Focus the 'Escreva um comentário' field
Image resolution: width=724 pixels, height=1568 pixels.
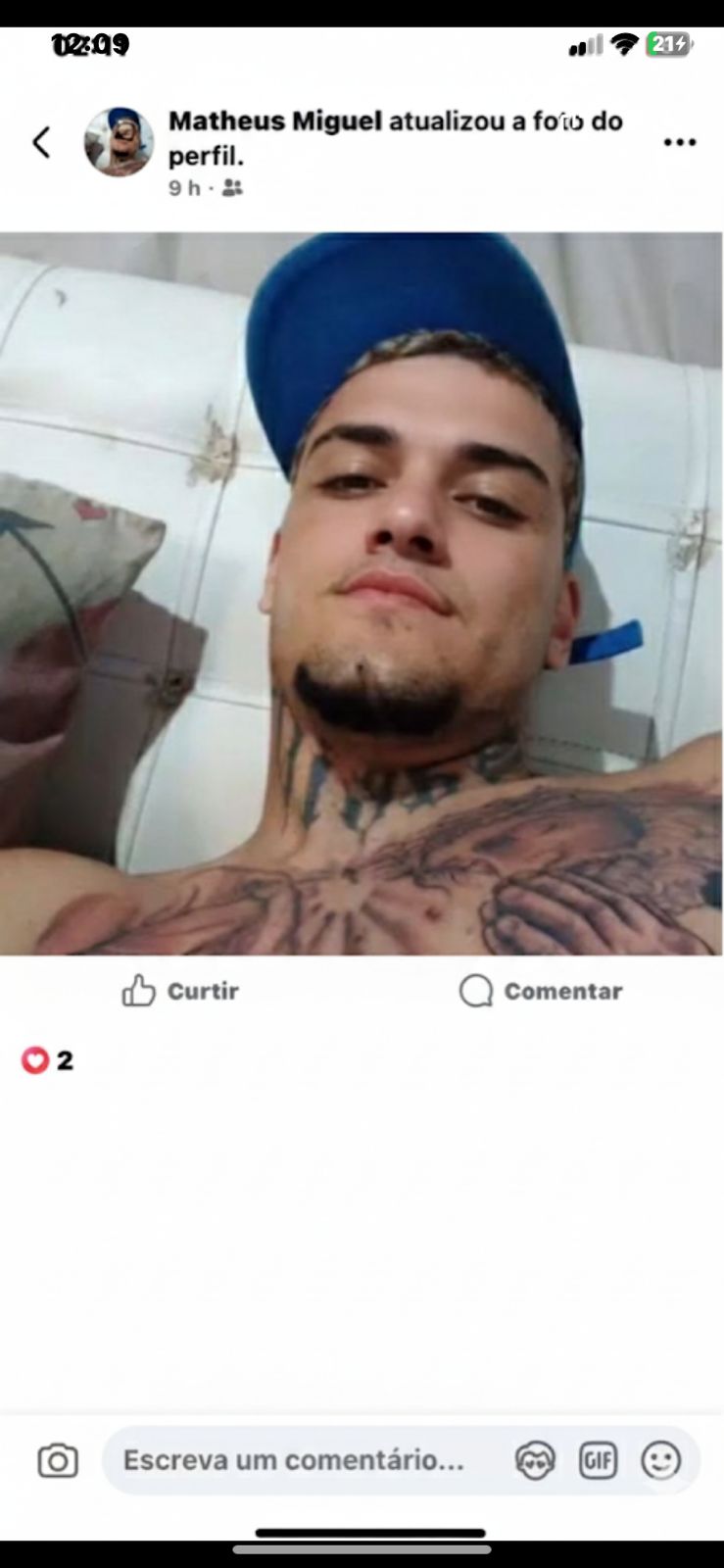coord(294,1460)
